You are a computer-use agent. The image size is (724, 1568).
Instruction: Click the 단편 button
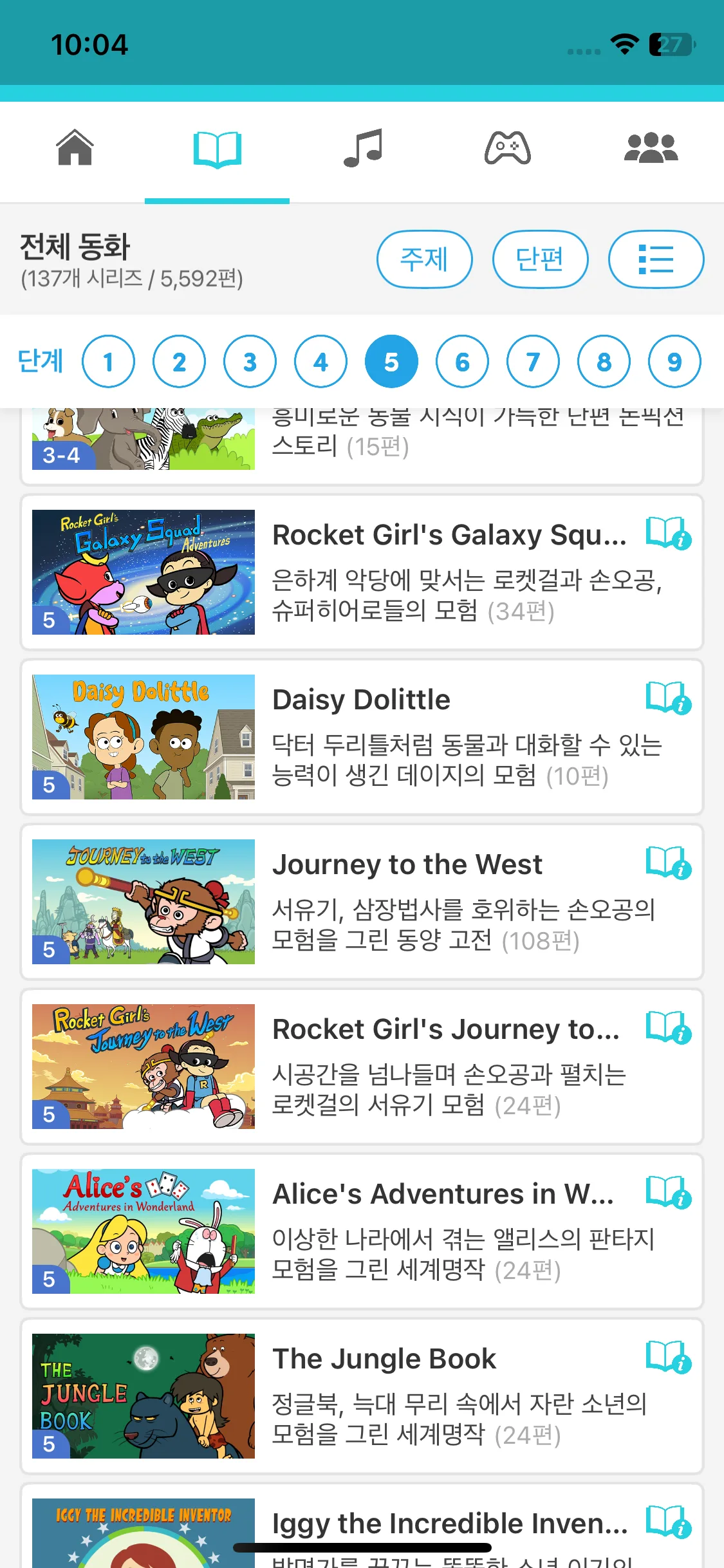pos(541,259)
